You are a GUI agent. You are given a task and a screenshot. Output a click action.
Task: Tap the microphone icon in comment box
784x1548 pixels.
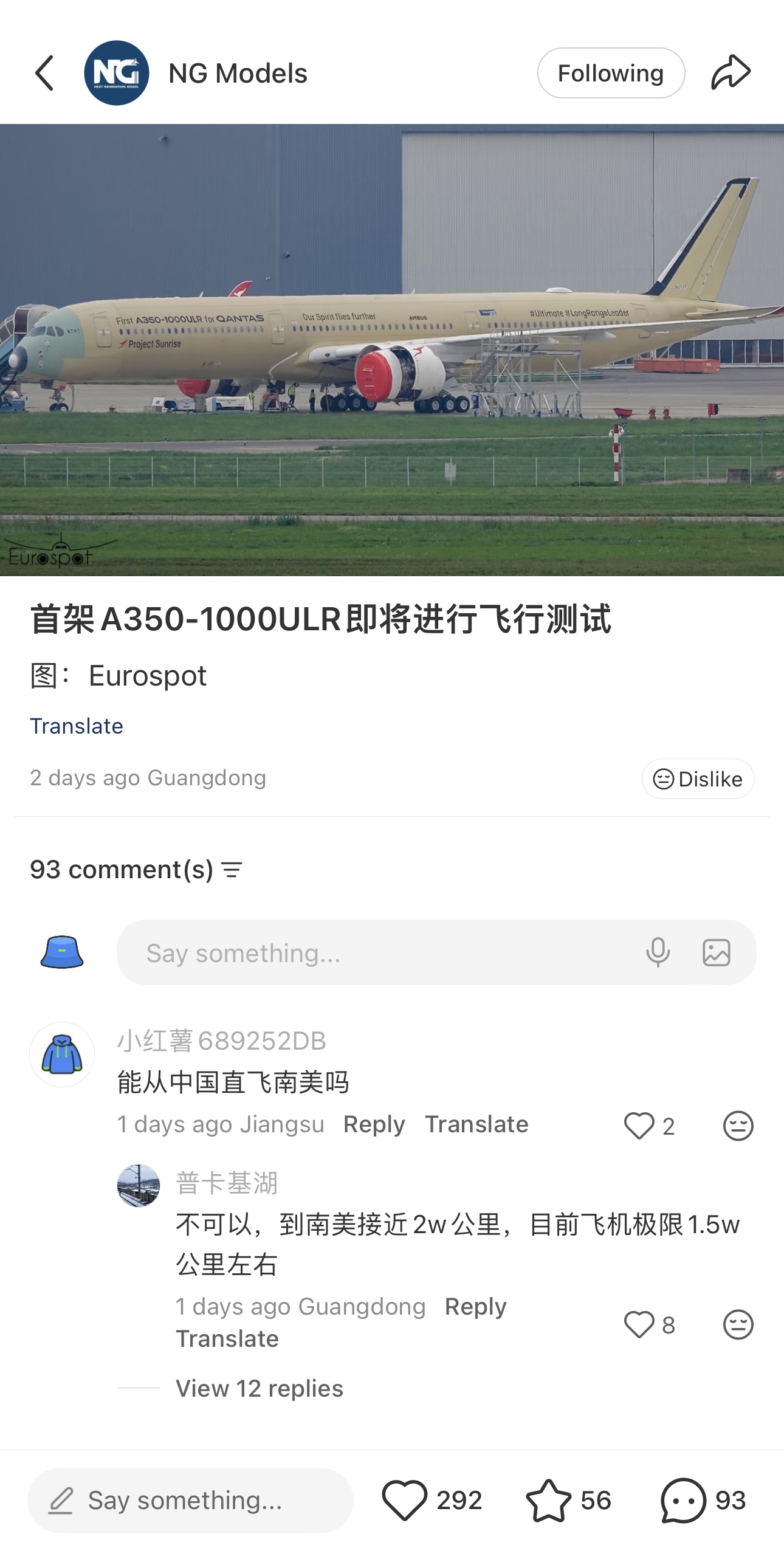click(658, 952)
